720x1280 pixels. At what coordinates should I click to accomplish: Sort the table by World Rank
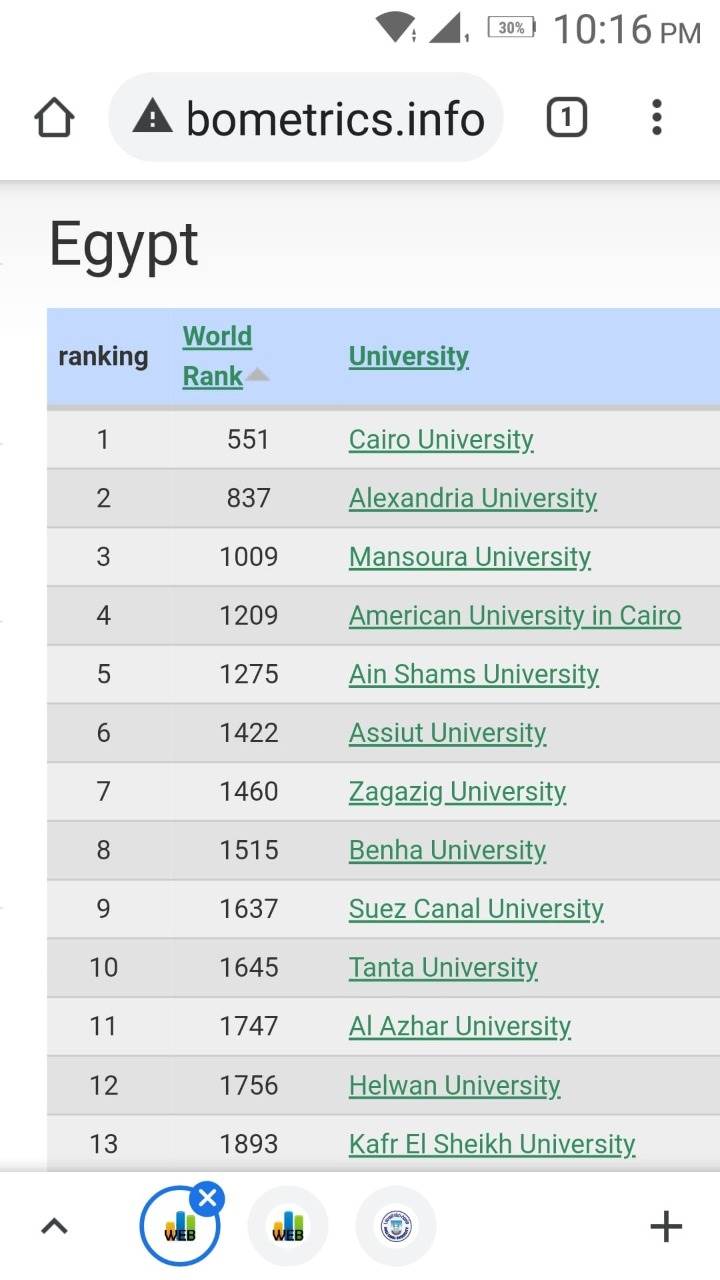pyautogui.click(x=217, y=356)
